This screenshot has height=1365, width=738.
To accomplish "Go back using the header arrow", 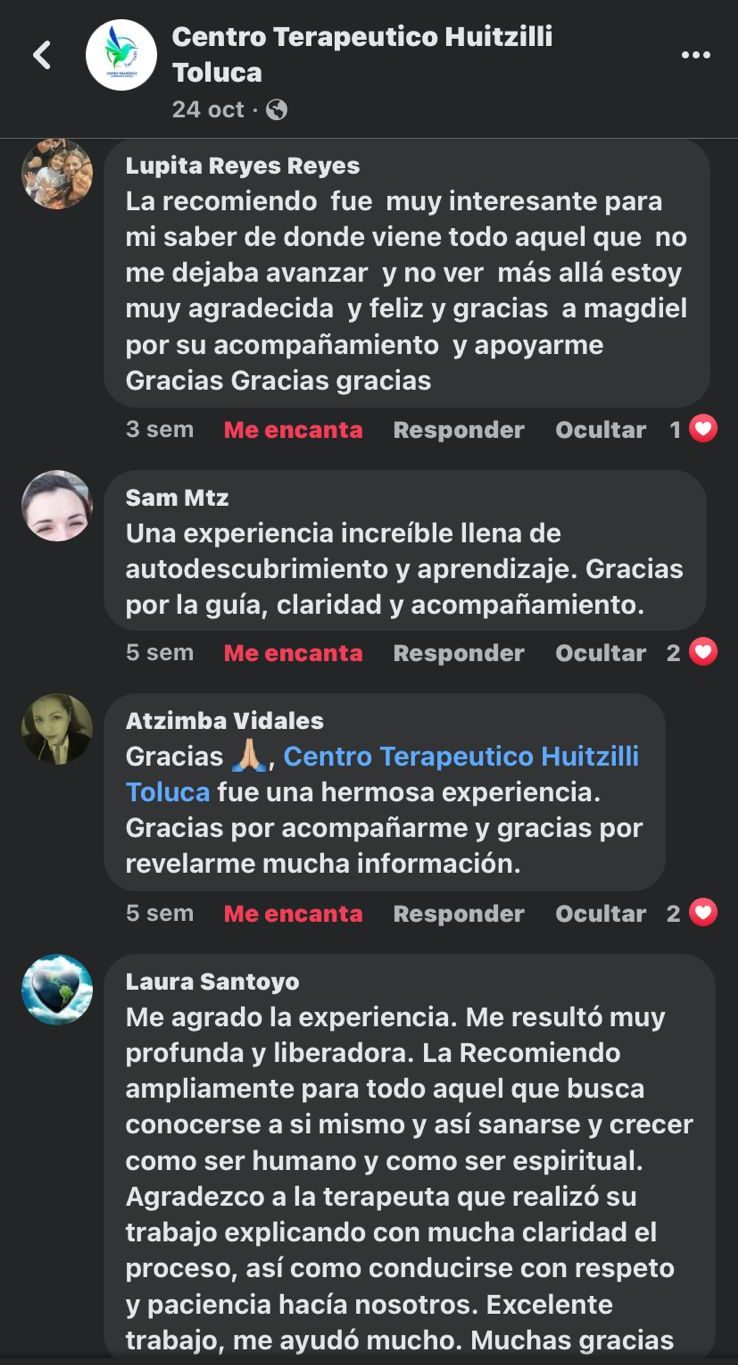I will 42,55.
